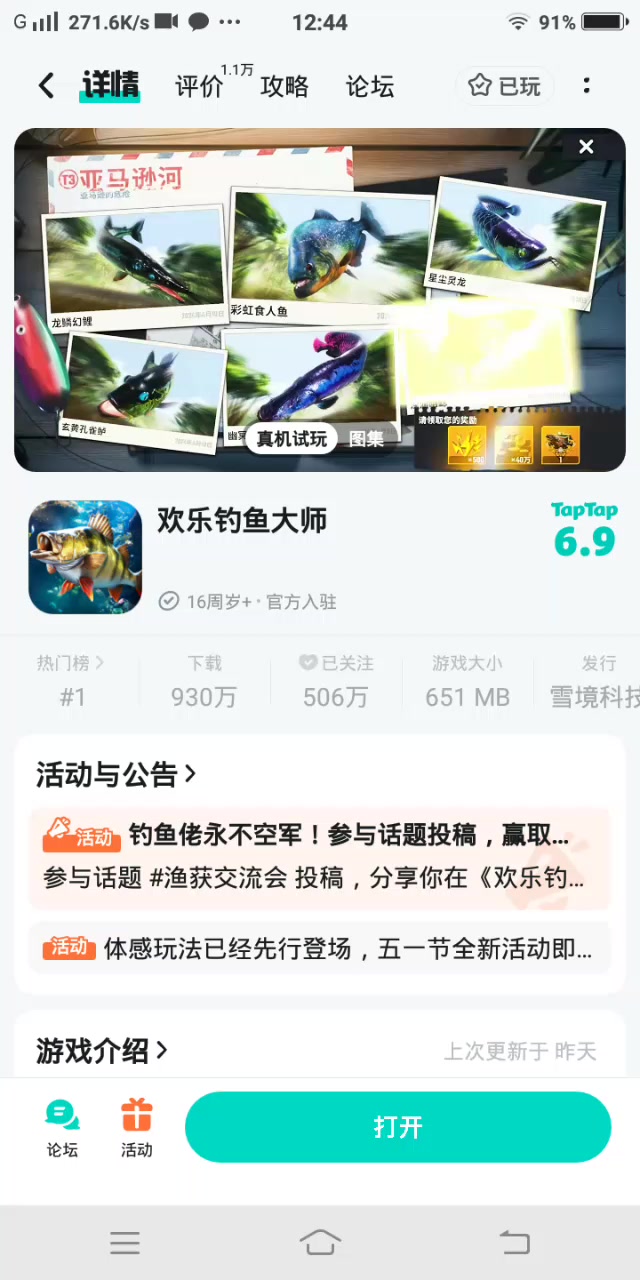Open the bottom 活动 gift icon
The height and width of the screenshot is (1280, 640).
click(x=137, y=1128)
